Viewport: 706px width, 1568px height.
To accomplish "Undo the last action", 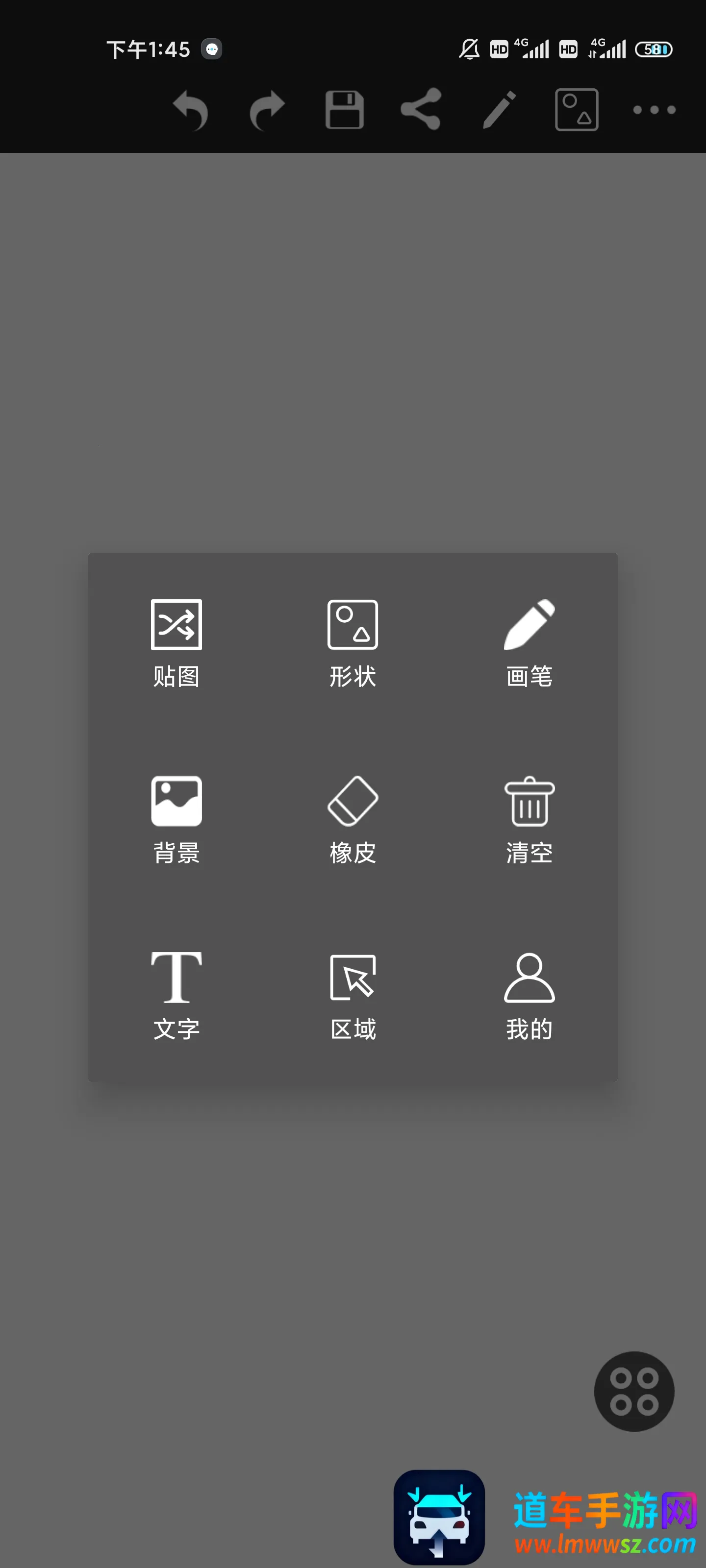I will pos(191,110).
